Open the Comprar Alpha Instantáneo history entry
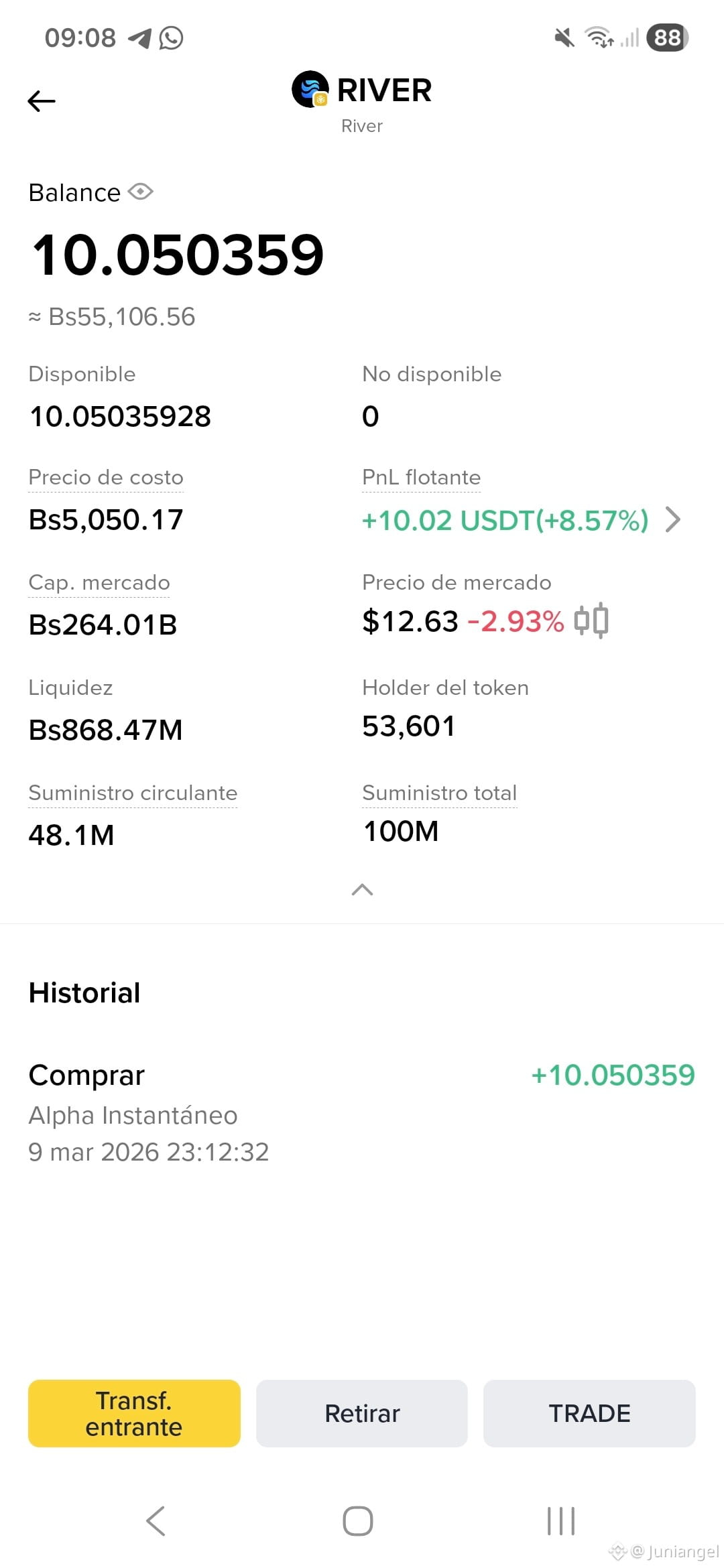Image resolution: width=724 pixels, height=1568 pixels. click(362, 1112)
